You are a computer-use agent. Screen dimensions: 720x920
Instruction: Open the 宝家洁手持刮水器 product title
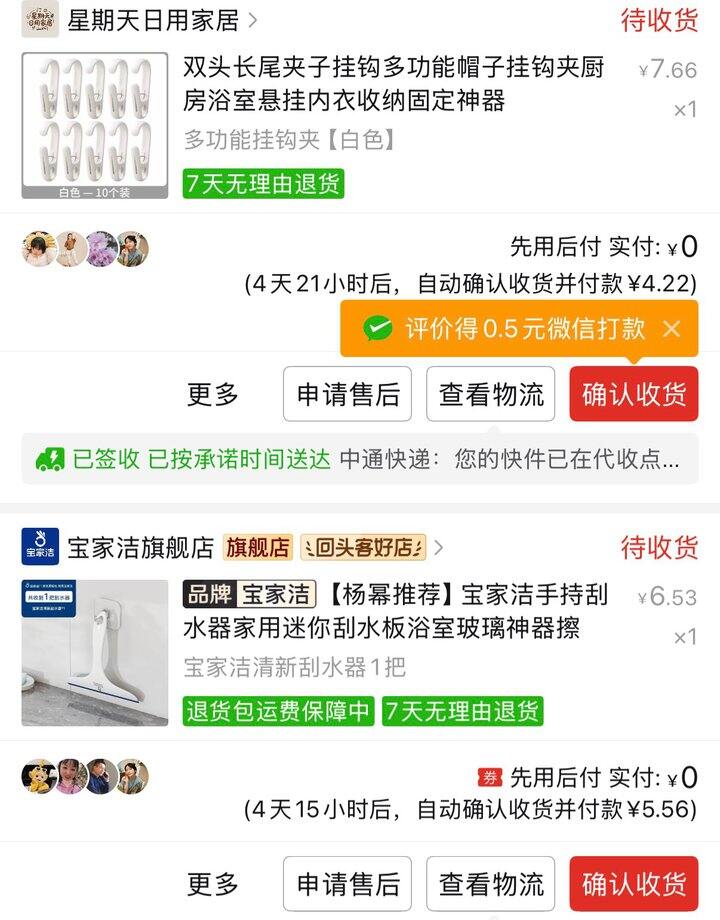(394, 612)
